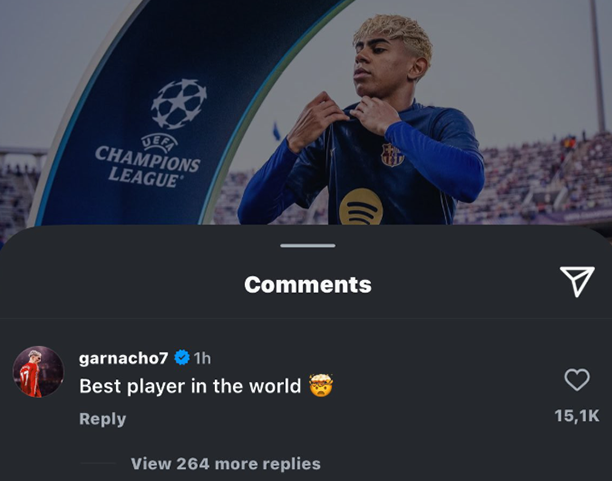Like garnacho7's comment
The image size is (612, 481).
coord(577,380)
